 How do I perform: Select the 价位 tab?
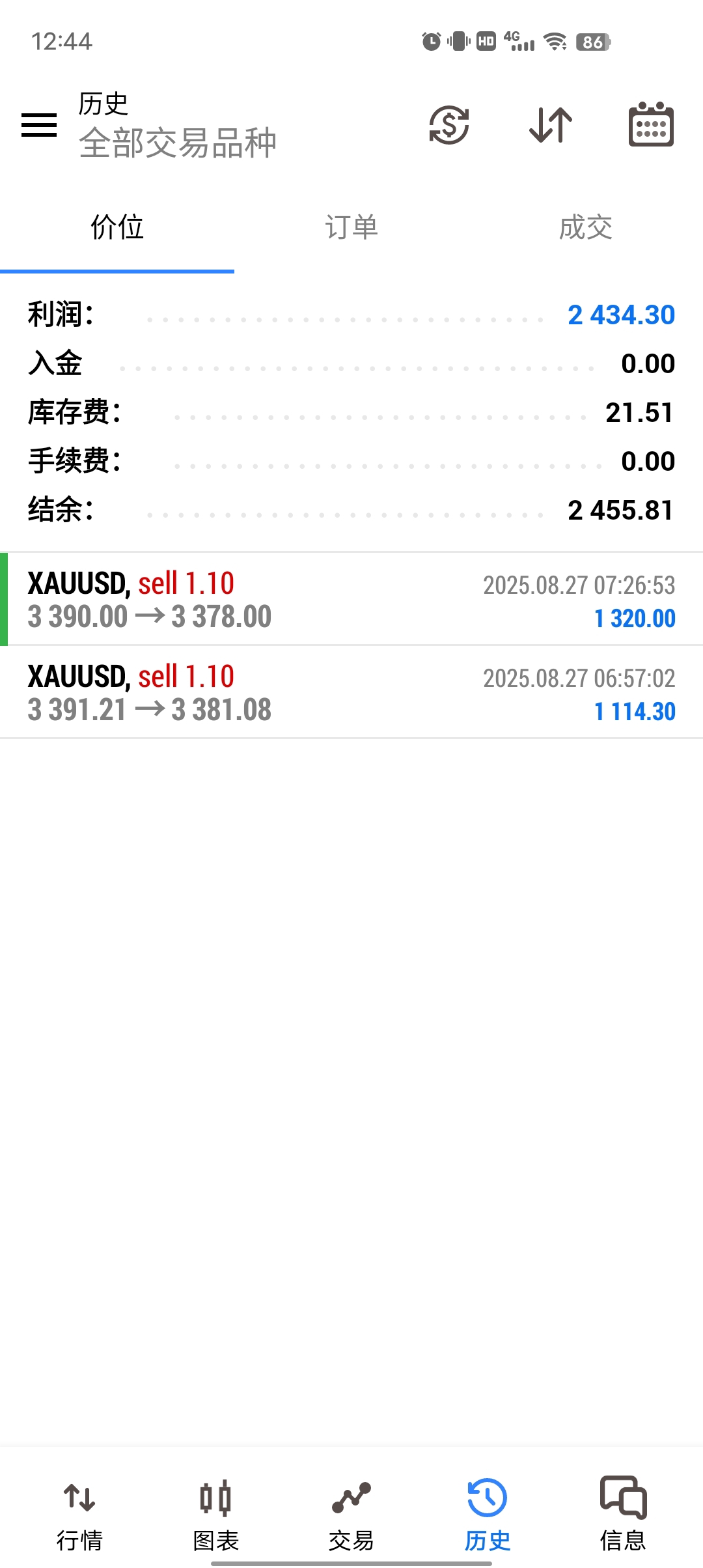(x=117, y=227)
